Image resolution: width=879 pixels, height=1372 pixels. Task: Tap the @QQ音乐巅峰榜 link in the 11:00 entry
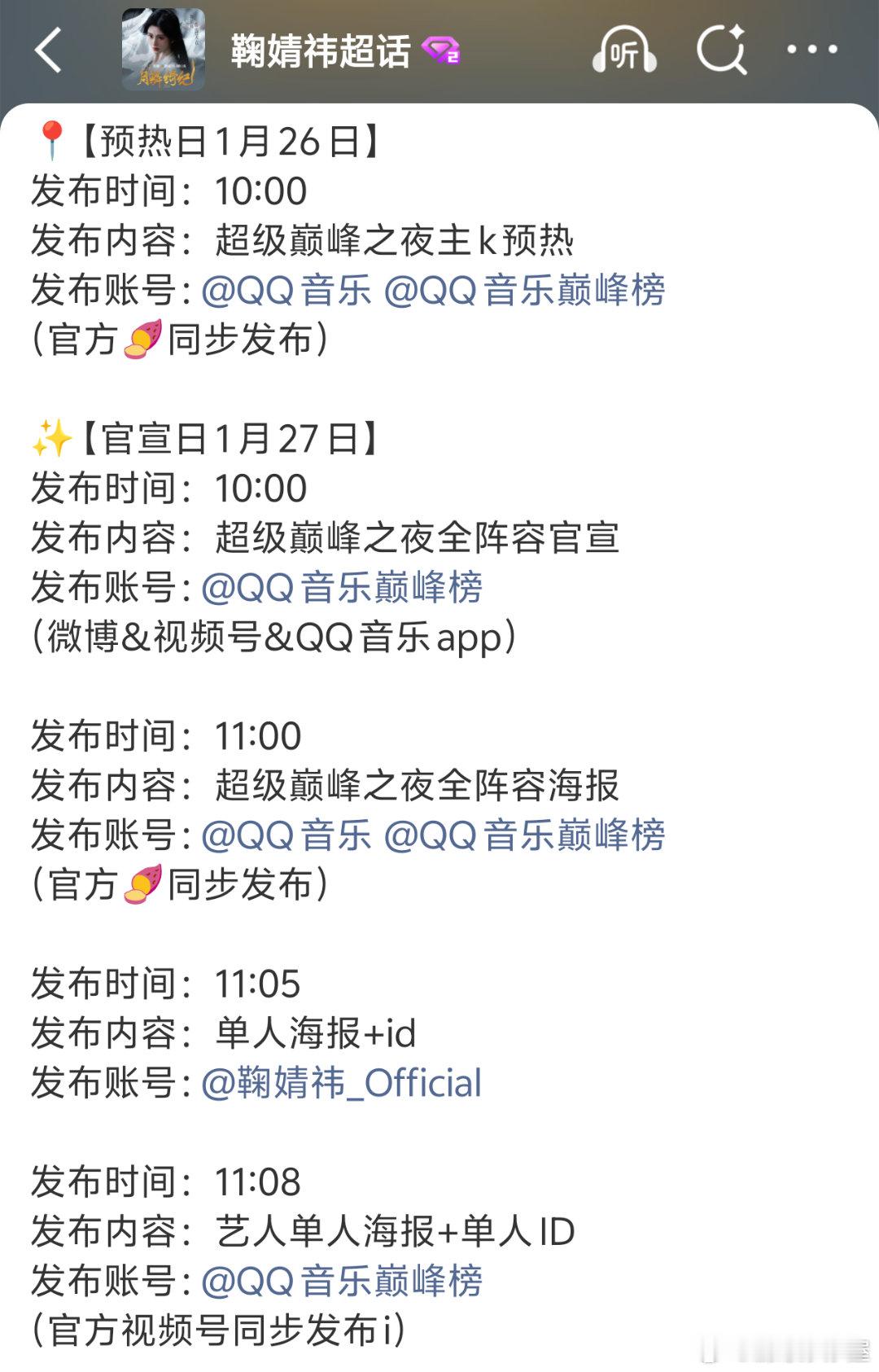529,835
